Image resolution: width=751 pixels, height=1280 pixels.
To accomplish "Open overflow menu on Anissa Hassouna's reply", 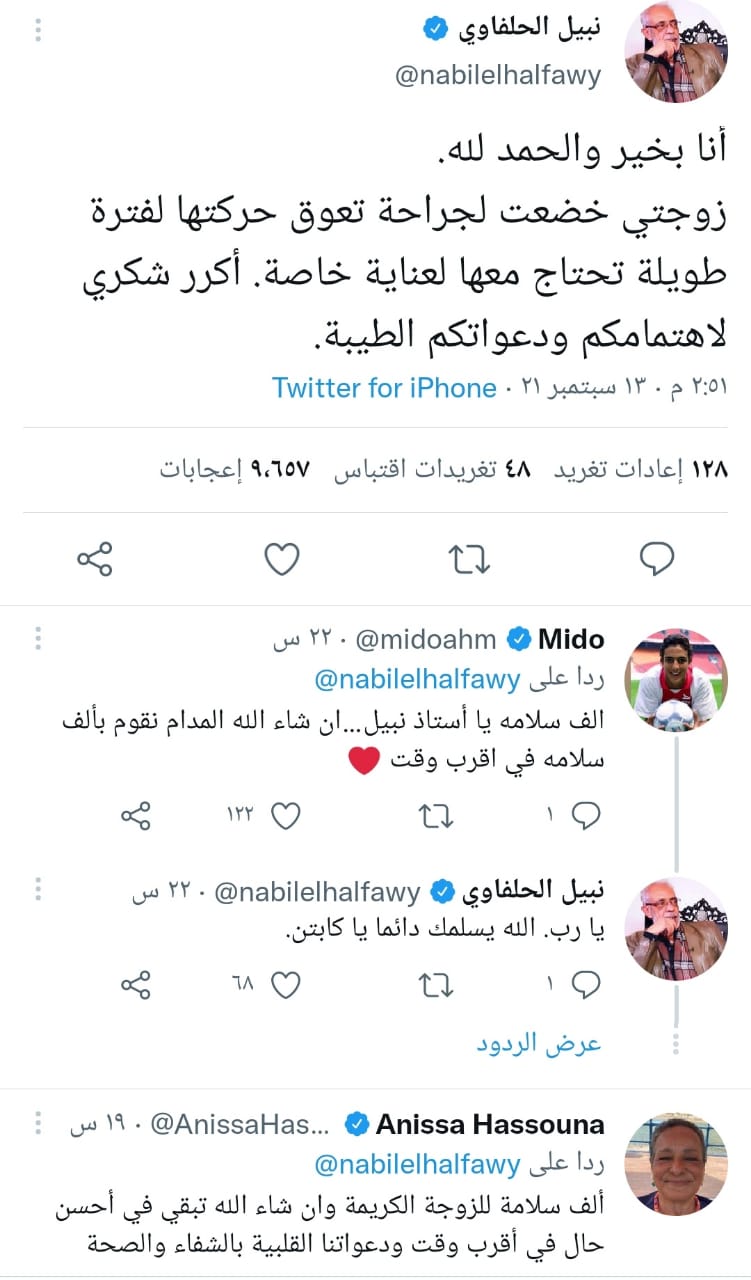I will (38, 1125).
